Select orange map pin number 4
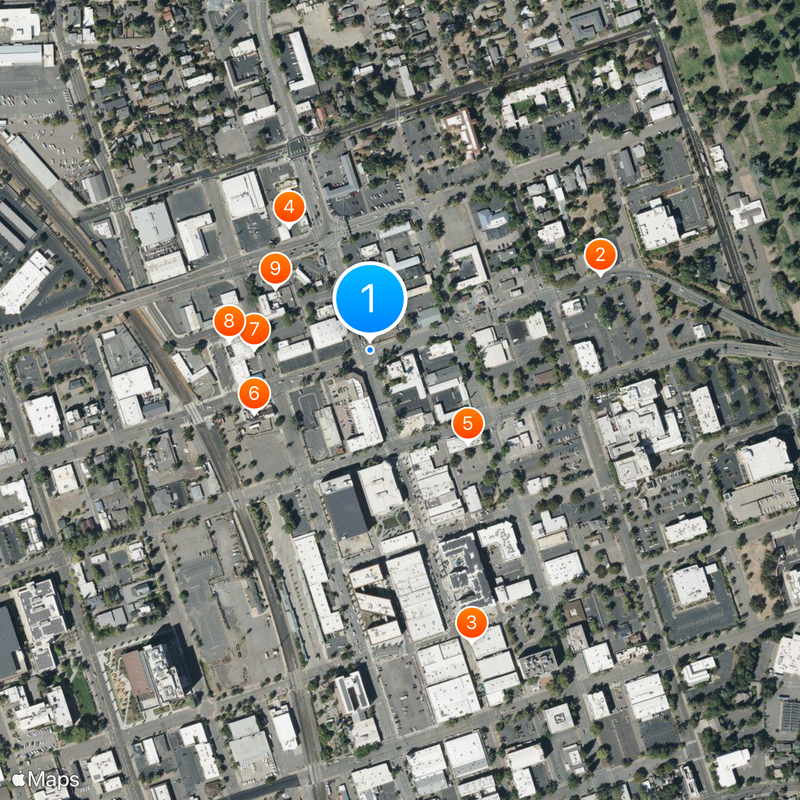Image resolution: width=800 pixels, height=800 pixels. [289, 208]
